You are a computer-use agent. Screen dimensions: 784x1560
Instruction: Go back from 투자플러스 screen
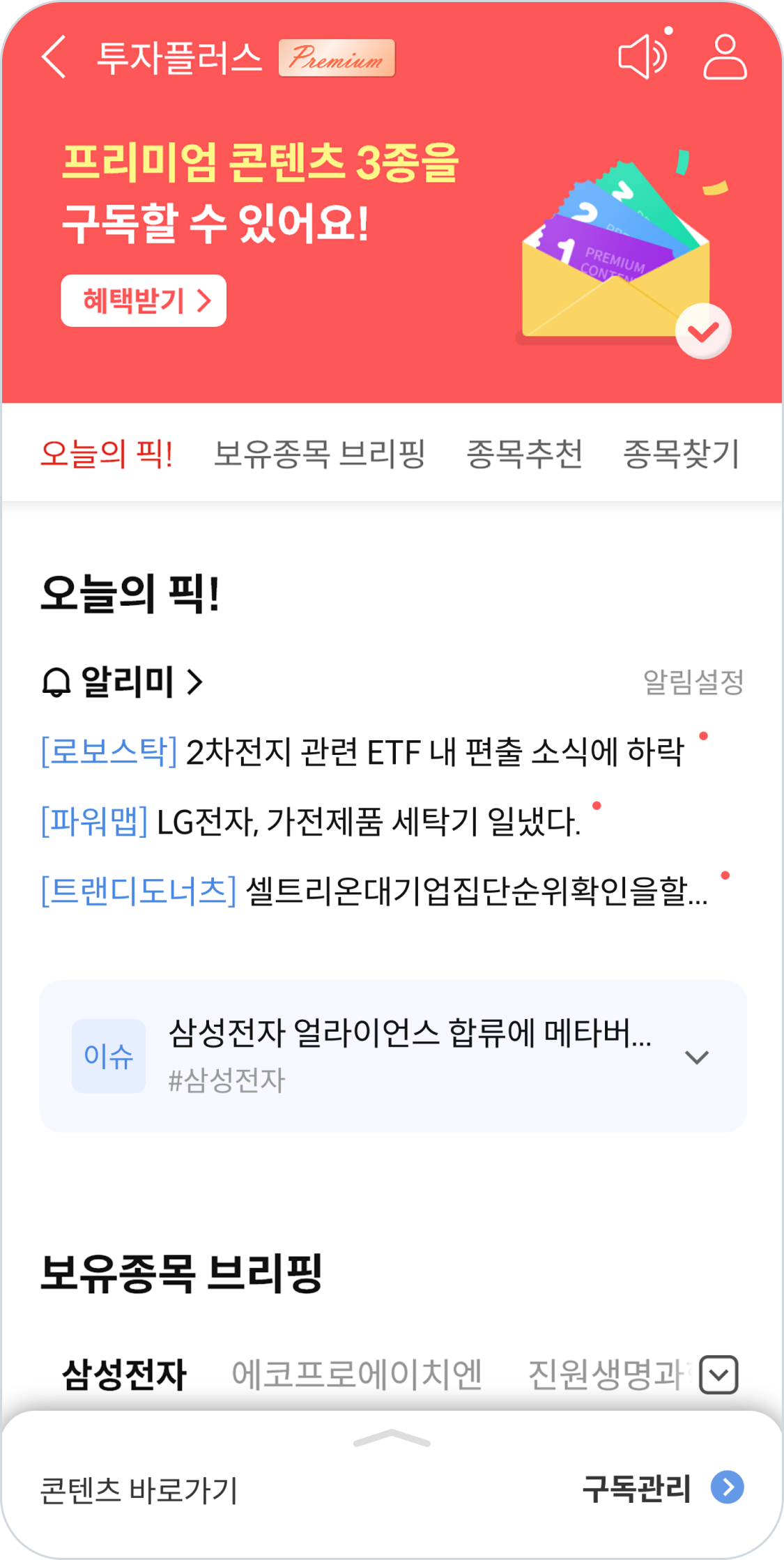pyautogui.click(x=54, y=57)
